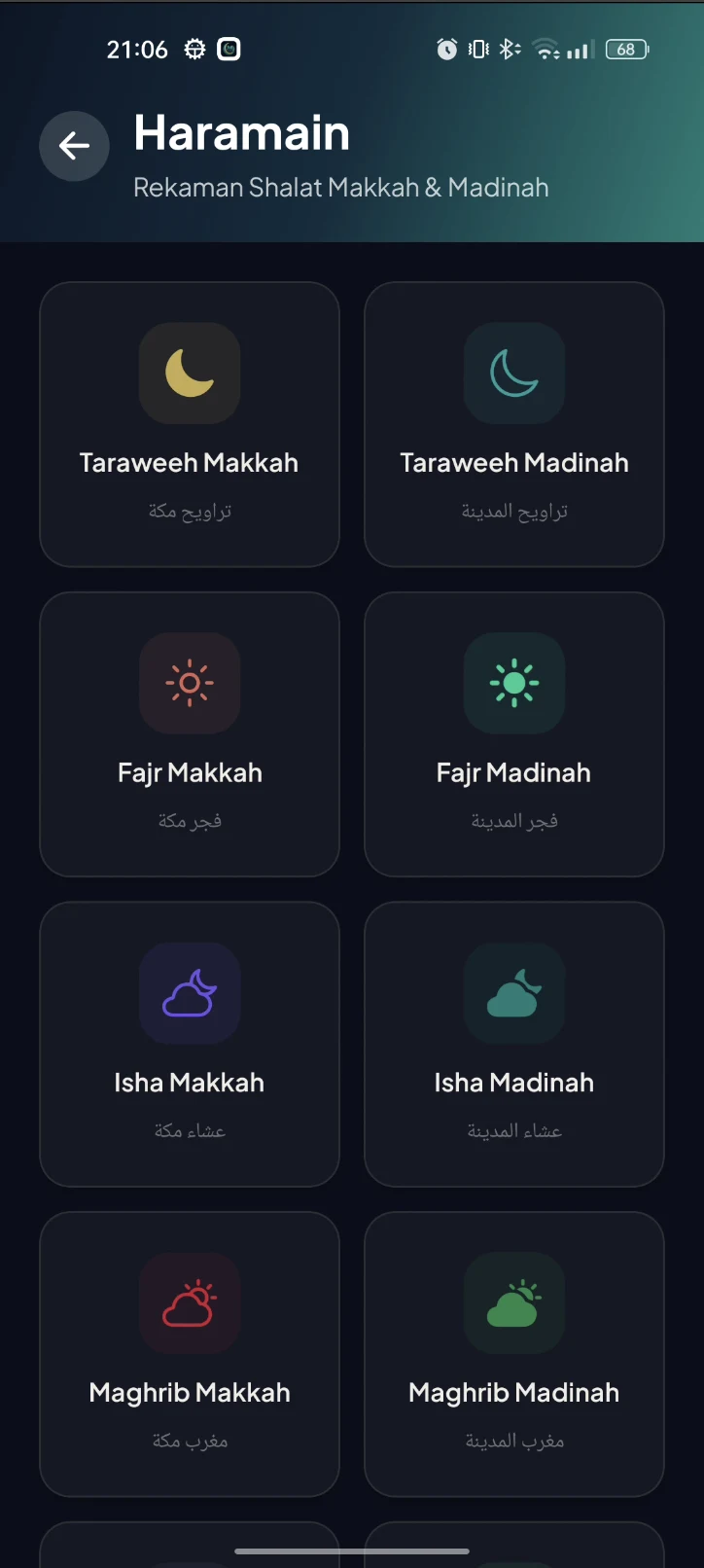Select the green cloud-sun icon for Maghrib Madinah
The image size is (704, 1568).
coord(513,1303)
